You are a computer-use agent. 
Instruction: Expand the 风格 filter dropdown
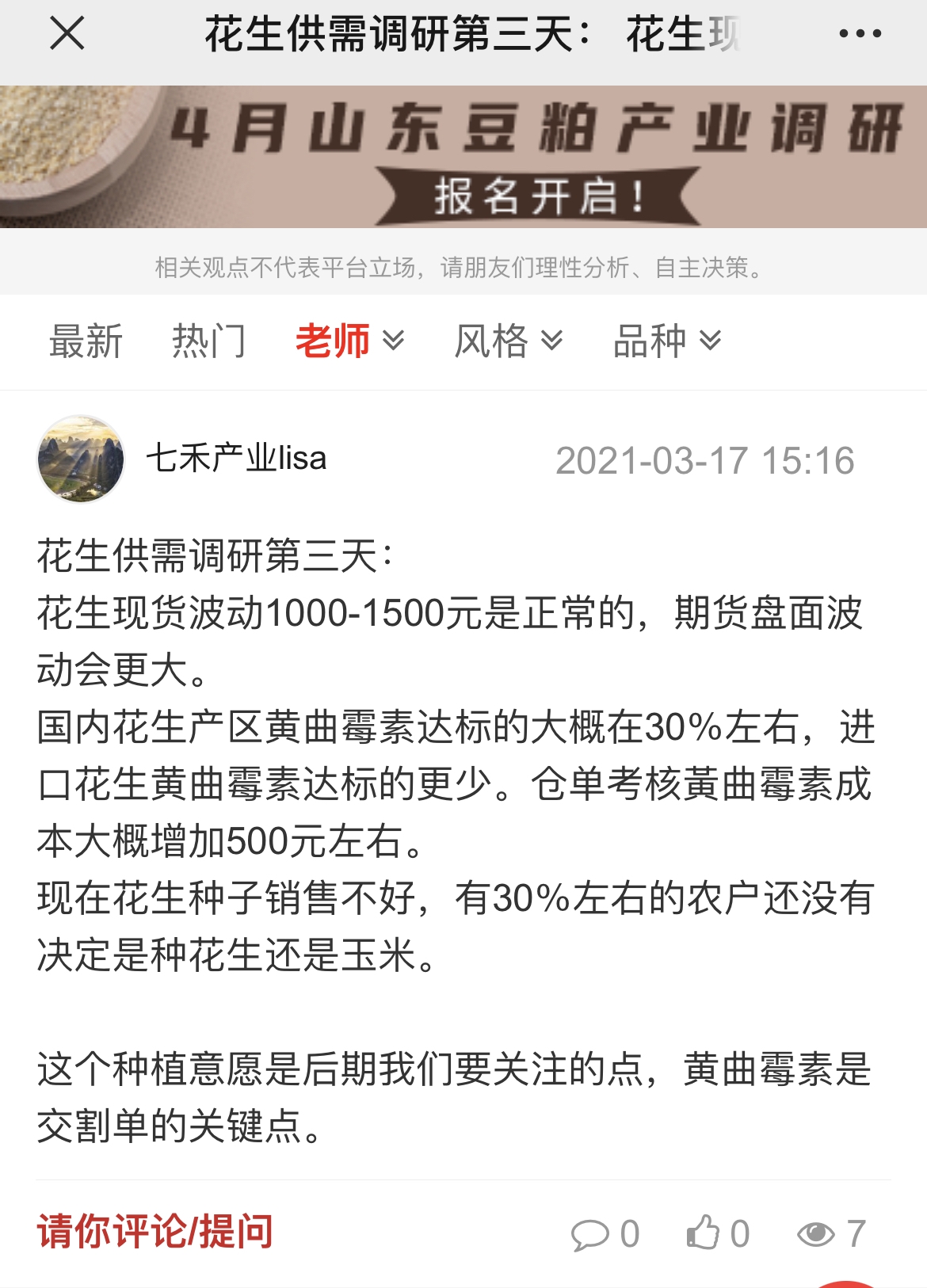click(x=508, y=341)
